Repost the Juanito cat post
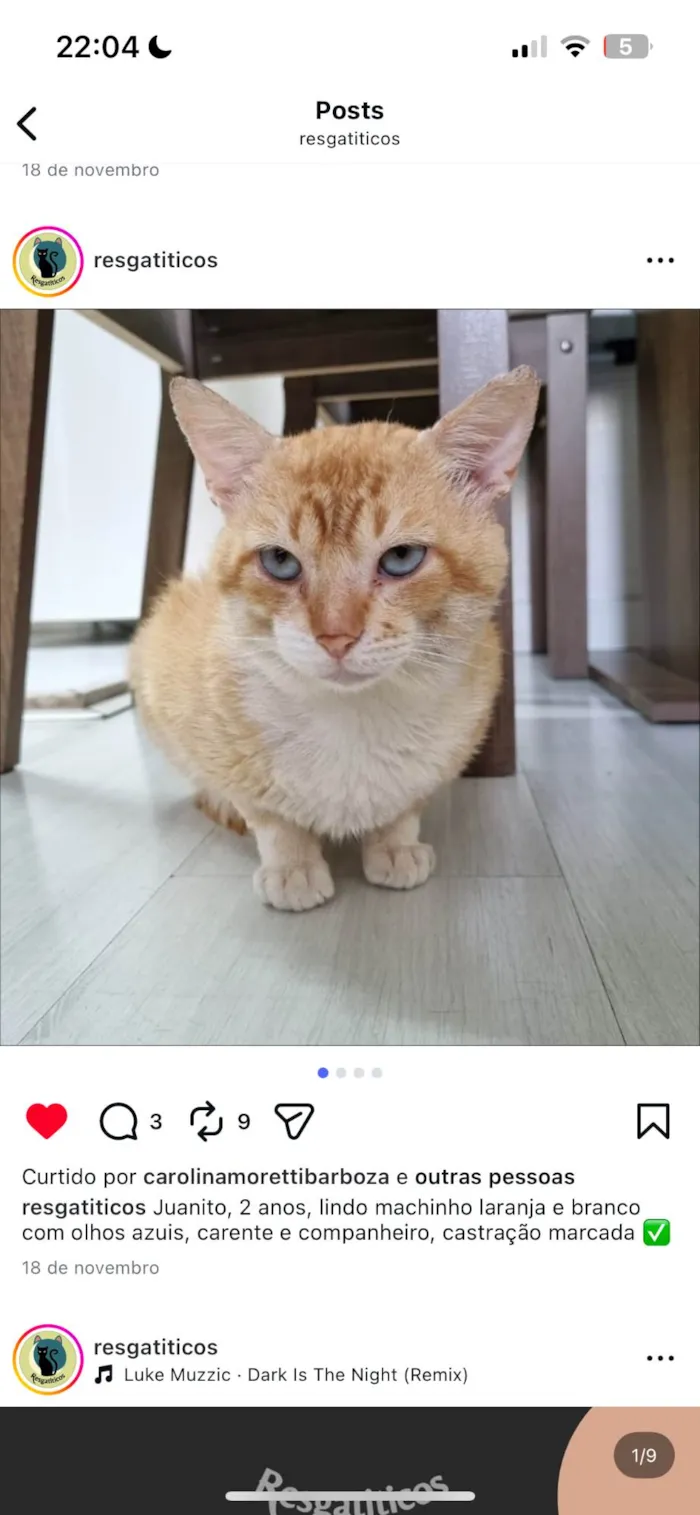Screen dimensions: 700x1515 click(206, 1121)
